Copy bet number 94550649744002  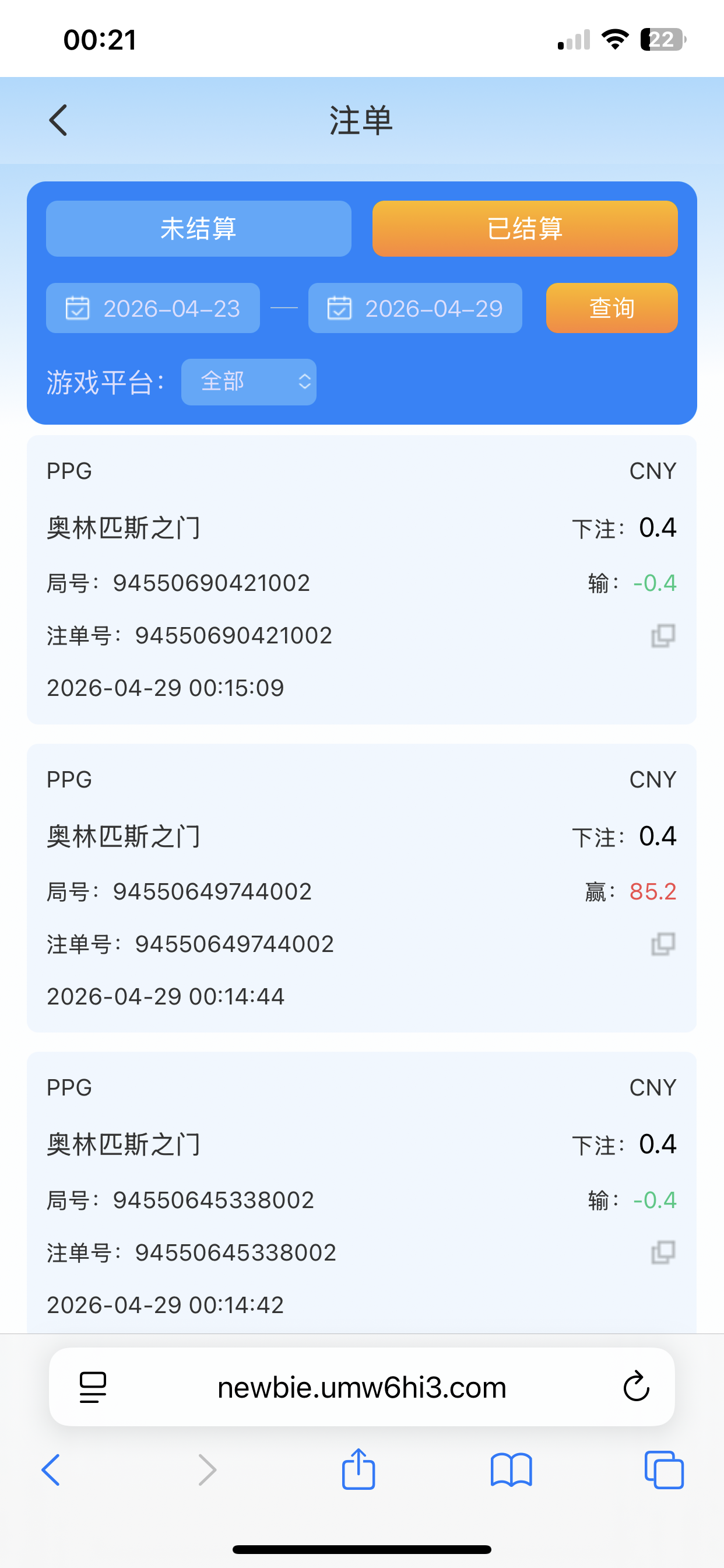click(x=663, y=944)
